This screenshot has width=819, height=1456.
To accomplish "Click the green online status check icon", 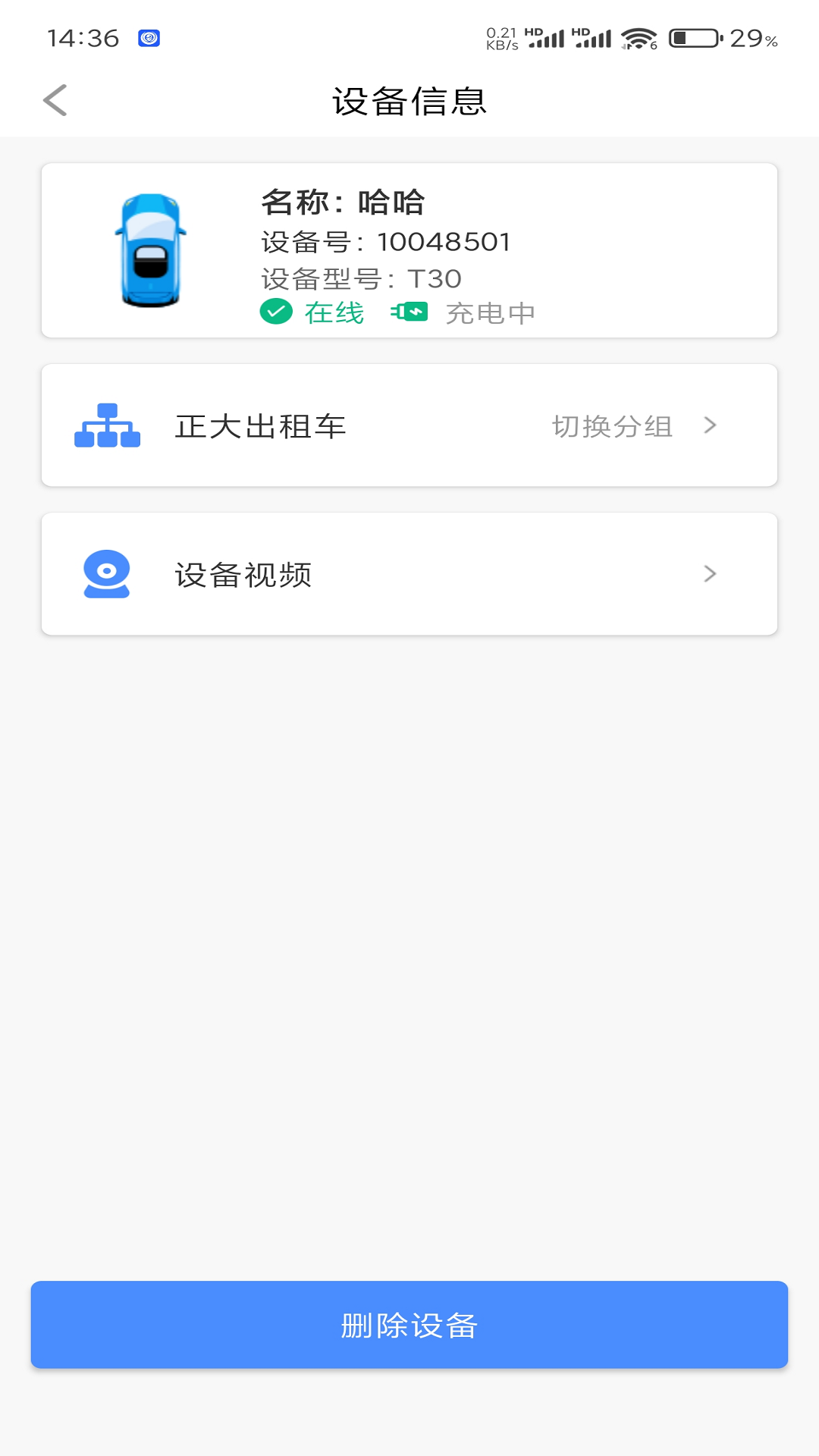I will point(278,310).
